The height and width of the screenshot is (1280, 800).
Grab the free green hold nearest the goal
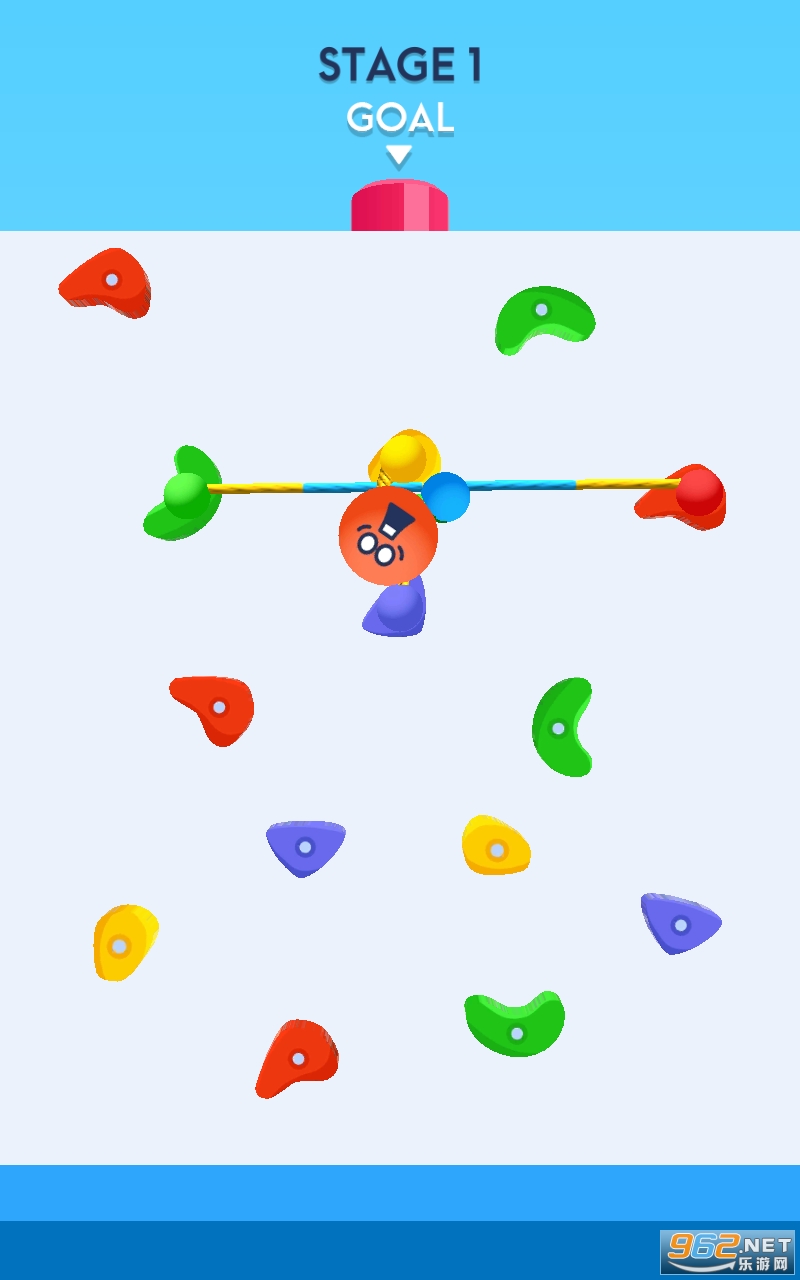pyautogui.click(x=544, y=319)
